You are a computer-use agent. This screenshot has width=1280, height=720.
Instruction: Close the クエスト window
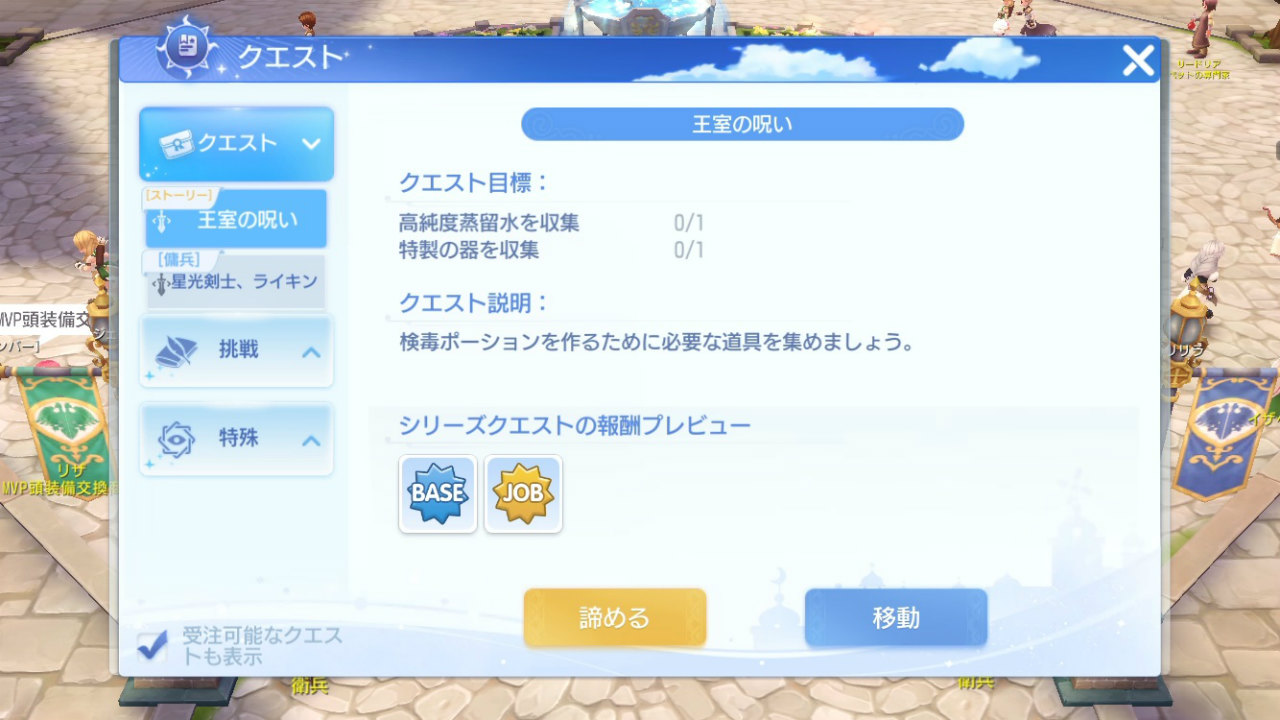[x=1138, y=61]
